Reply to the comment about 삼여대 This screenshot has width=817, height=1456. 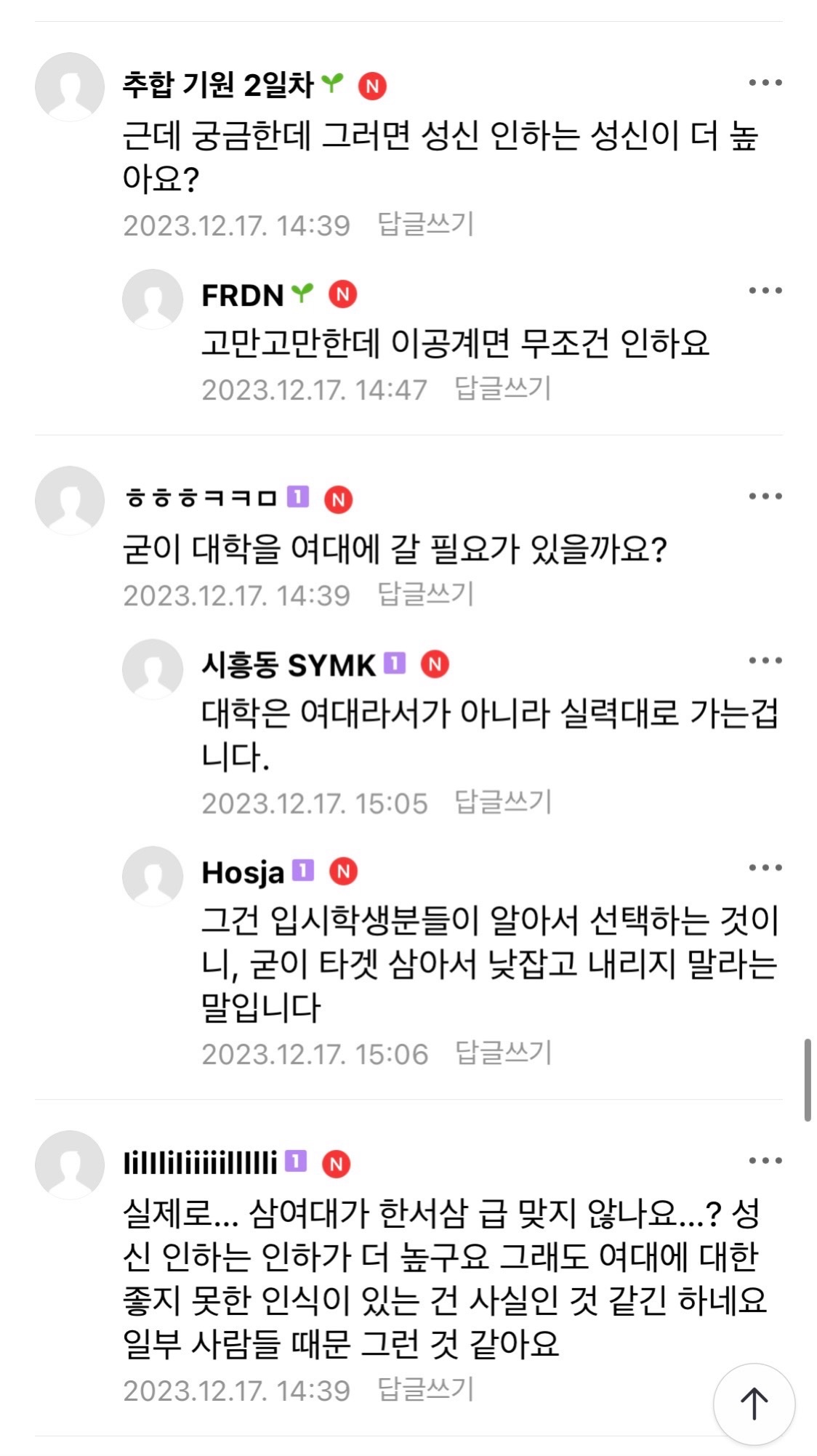coord(425,1389)
